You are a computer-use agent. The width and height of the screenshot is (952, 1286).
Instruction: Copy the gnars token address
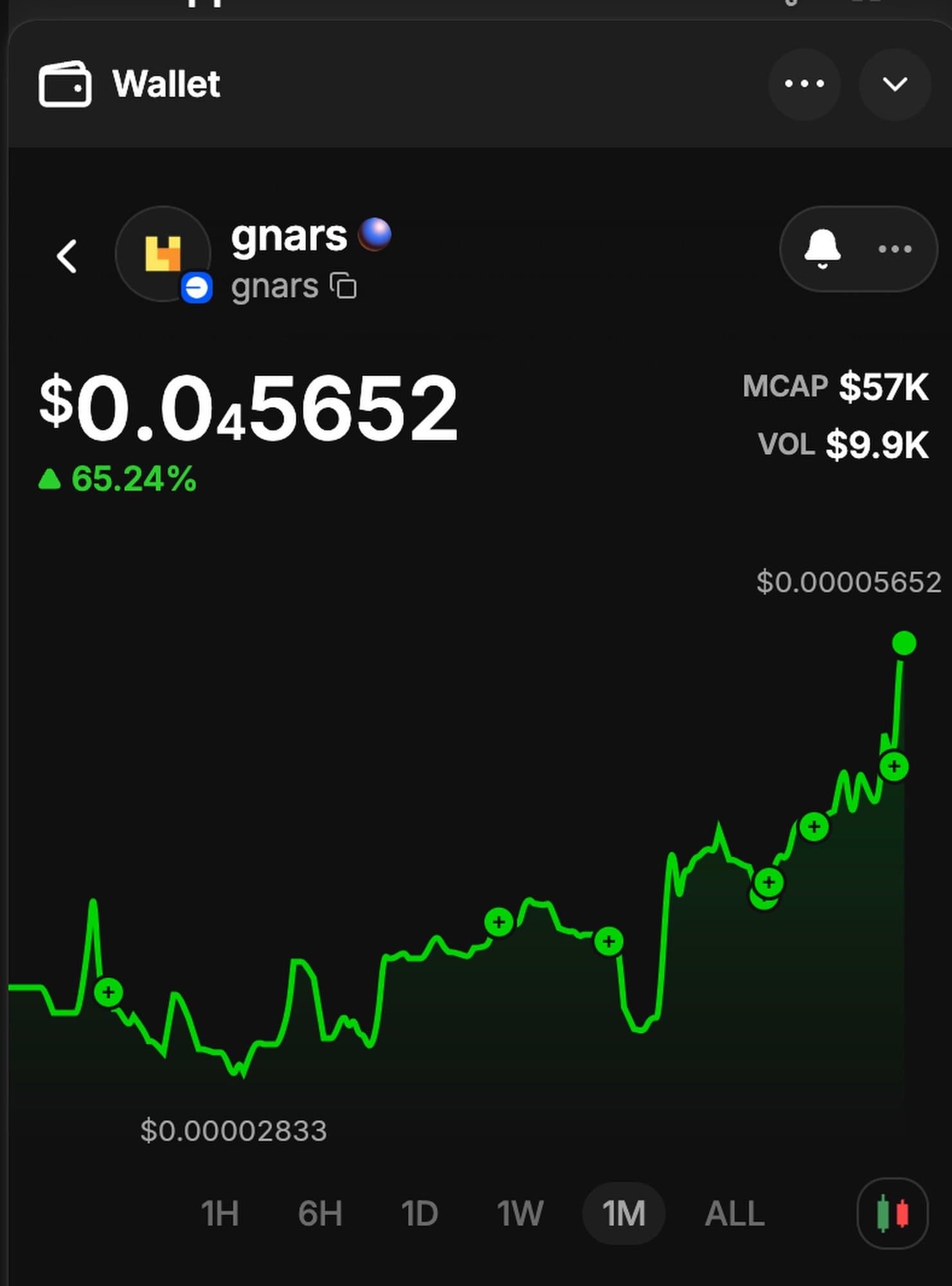click(343, 286)
